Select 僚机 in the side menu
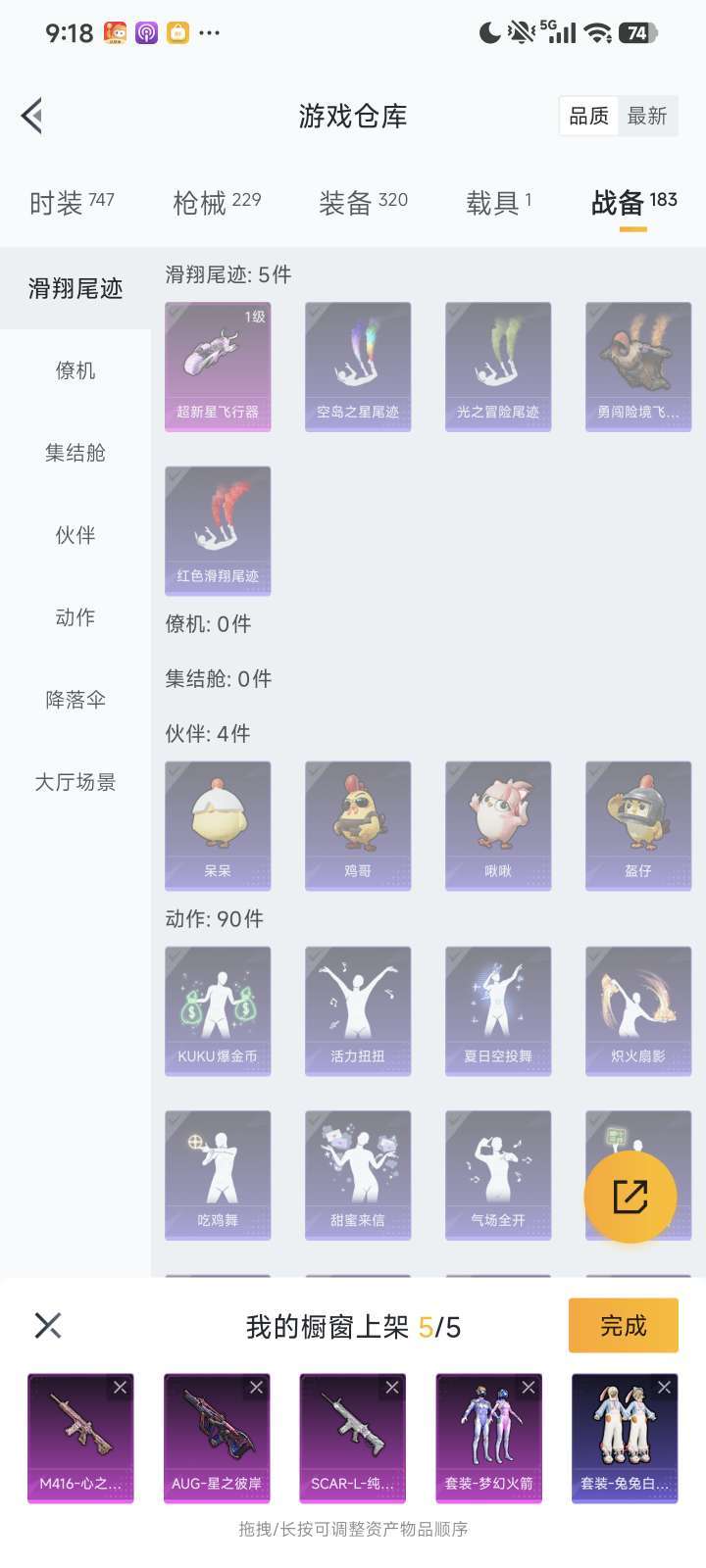 click(x=76, y=370)
